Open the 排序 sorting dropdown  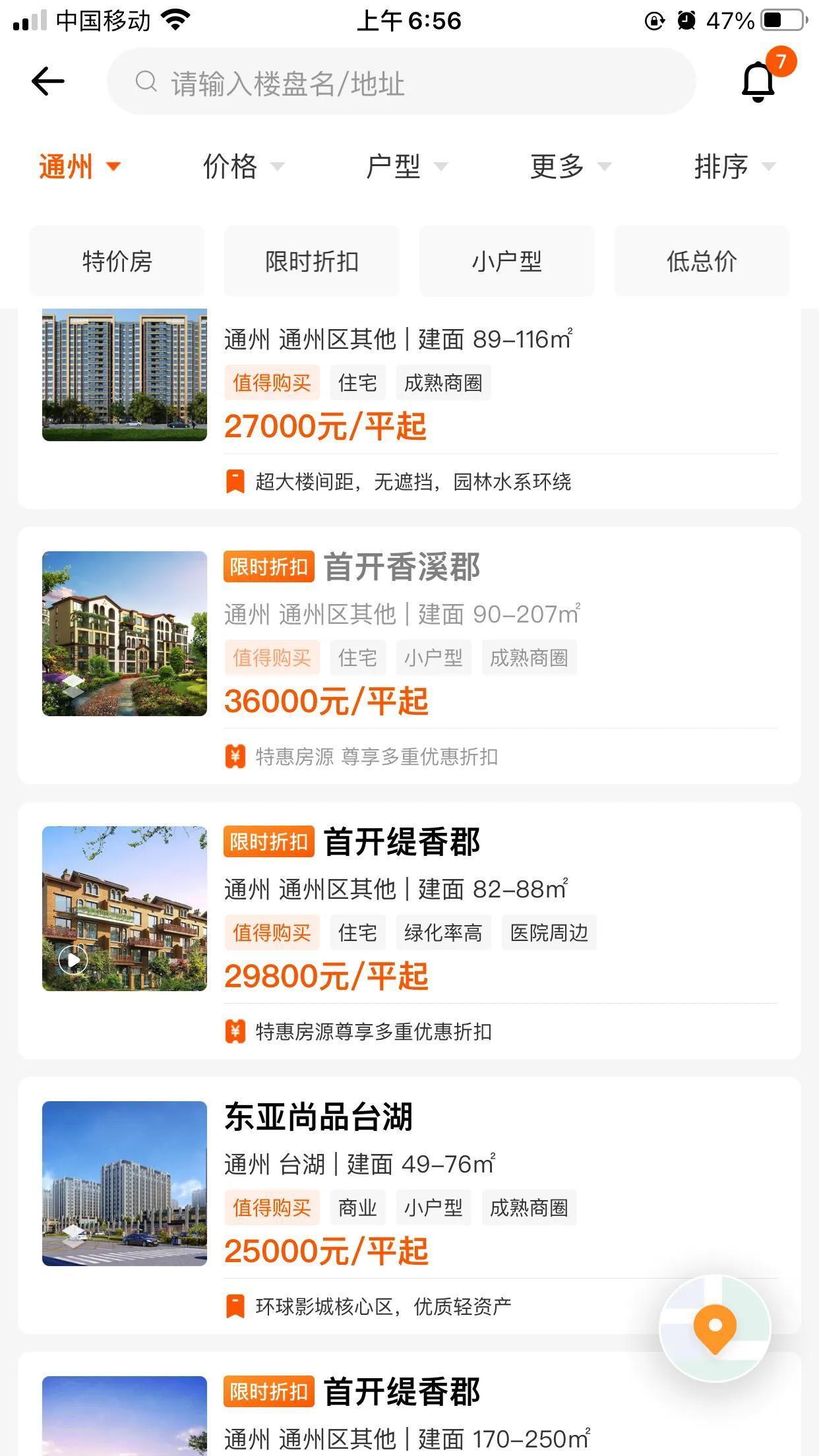733,166
